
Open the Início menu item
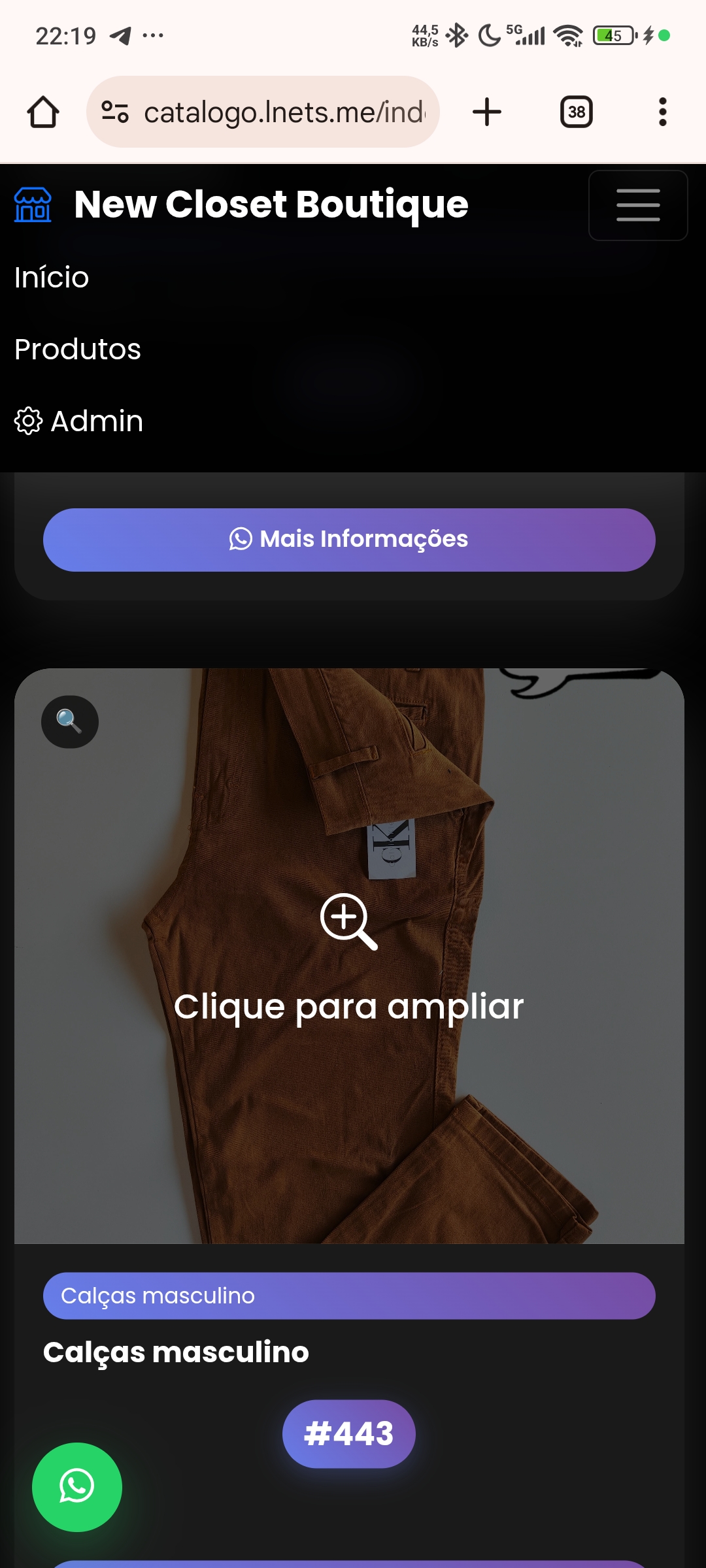click(x=52, y=278)
